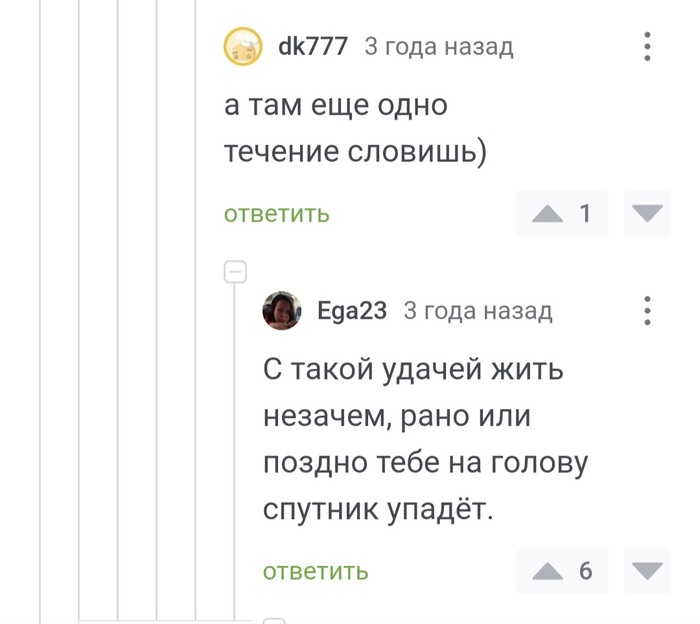The image size is (700, 624).
Task: Open overflow menu on dk777's comment
Action: click(647, 47)
